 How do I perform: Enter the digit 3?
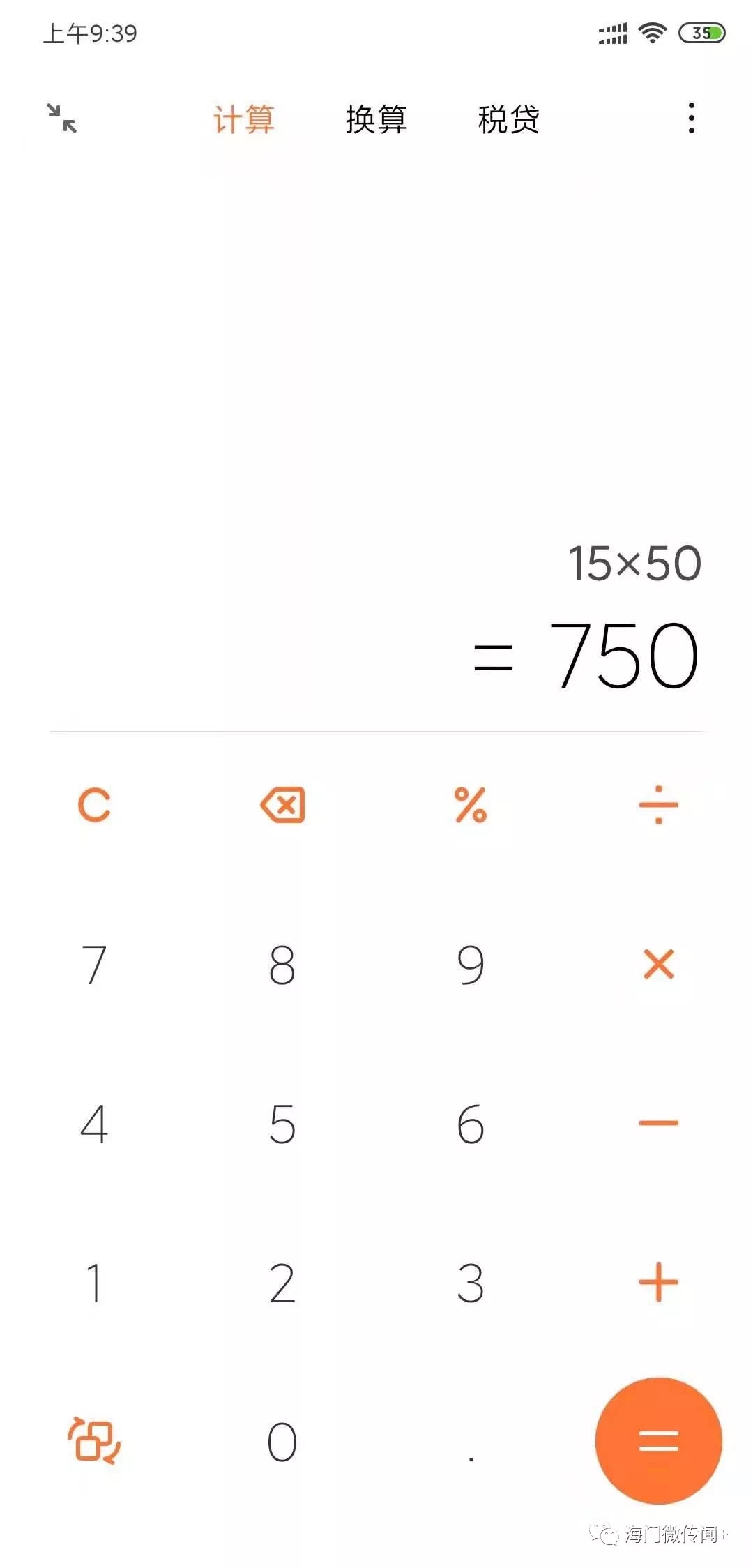tap(471, 1283)
